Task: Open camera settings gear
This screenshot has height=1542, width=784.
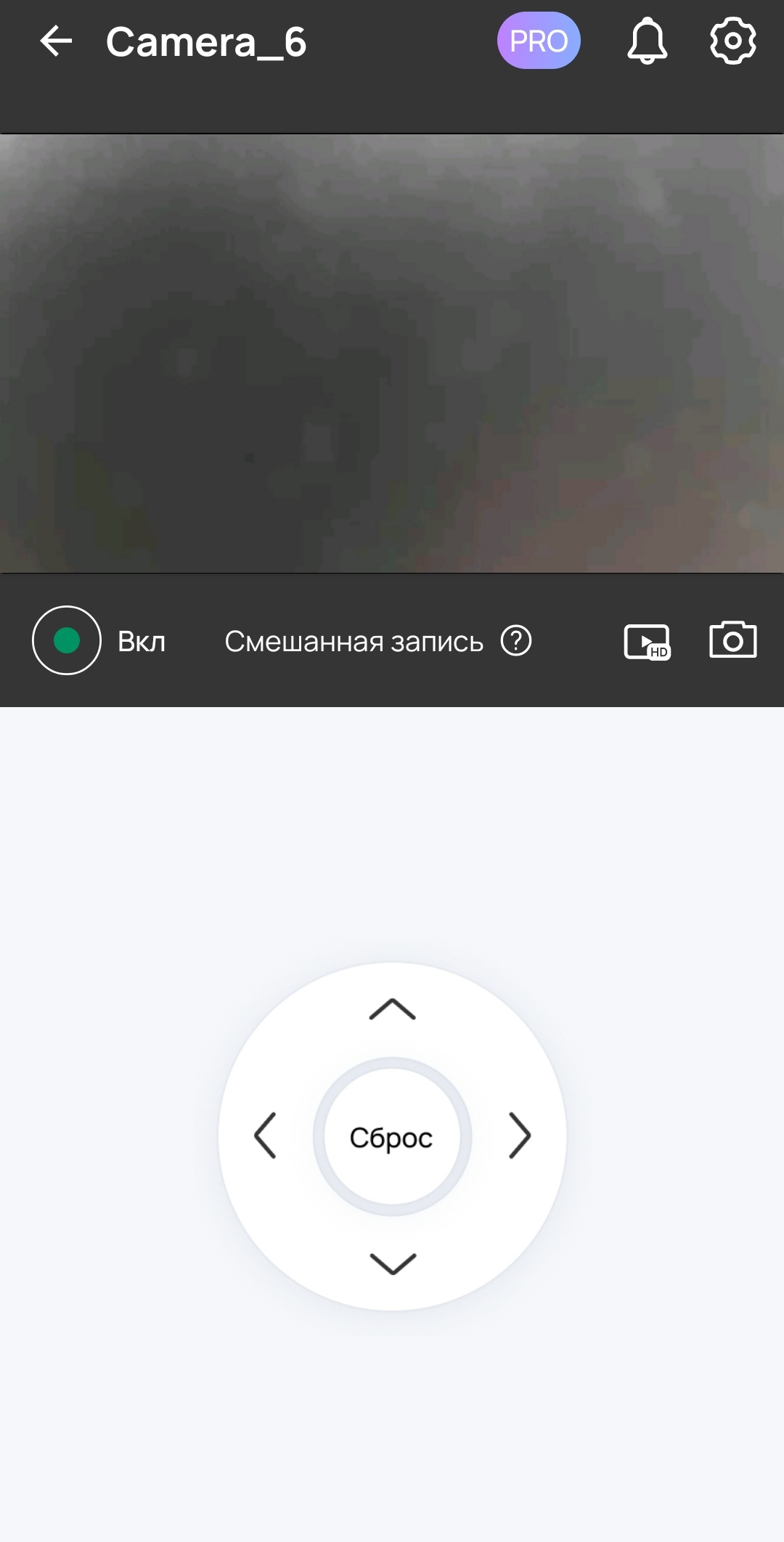Action: (732, 41)
